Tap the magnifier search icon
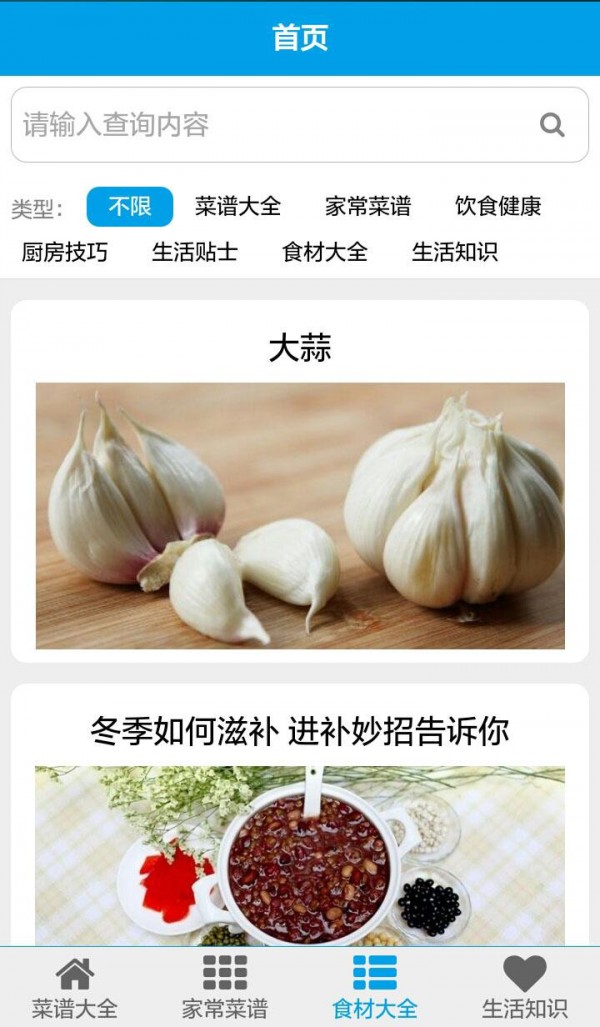 (x=552, y=125)
